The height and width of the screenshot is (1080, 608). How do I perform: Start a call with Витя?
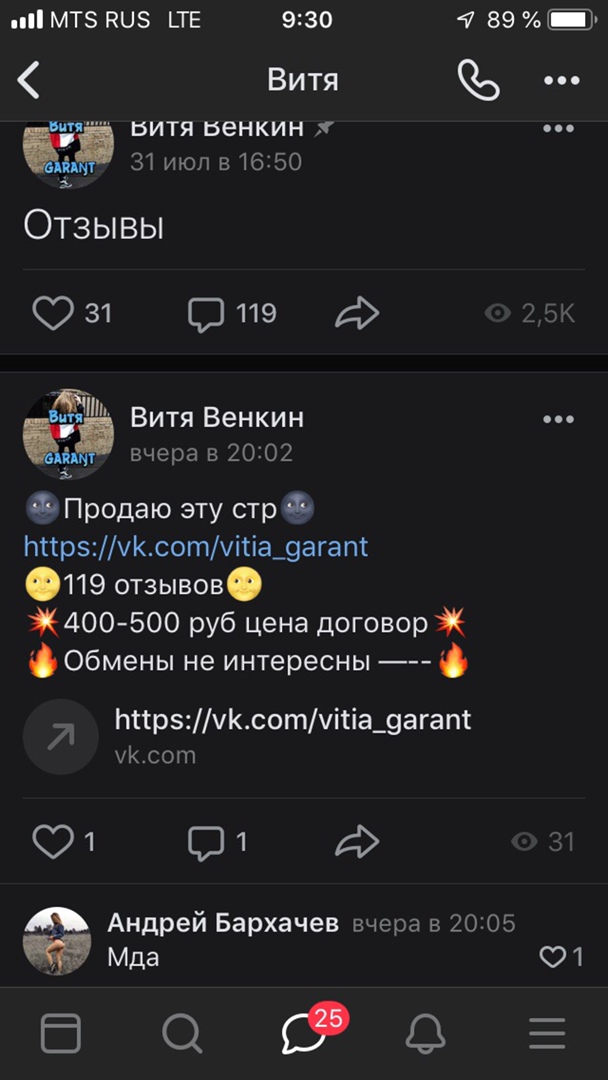coord(478,80)
